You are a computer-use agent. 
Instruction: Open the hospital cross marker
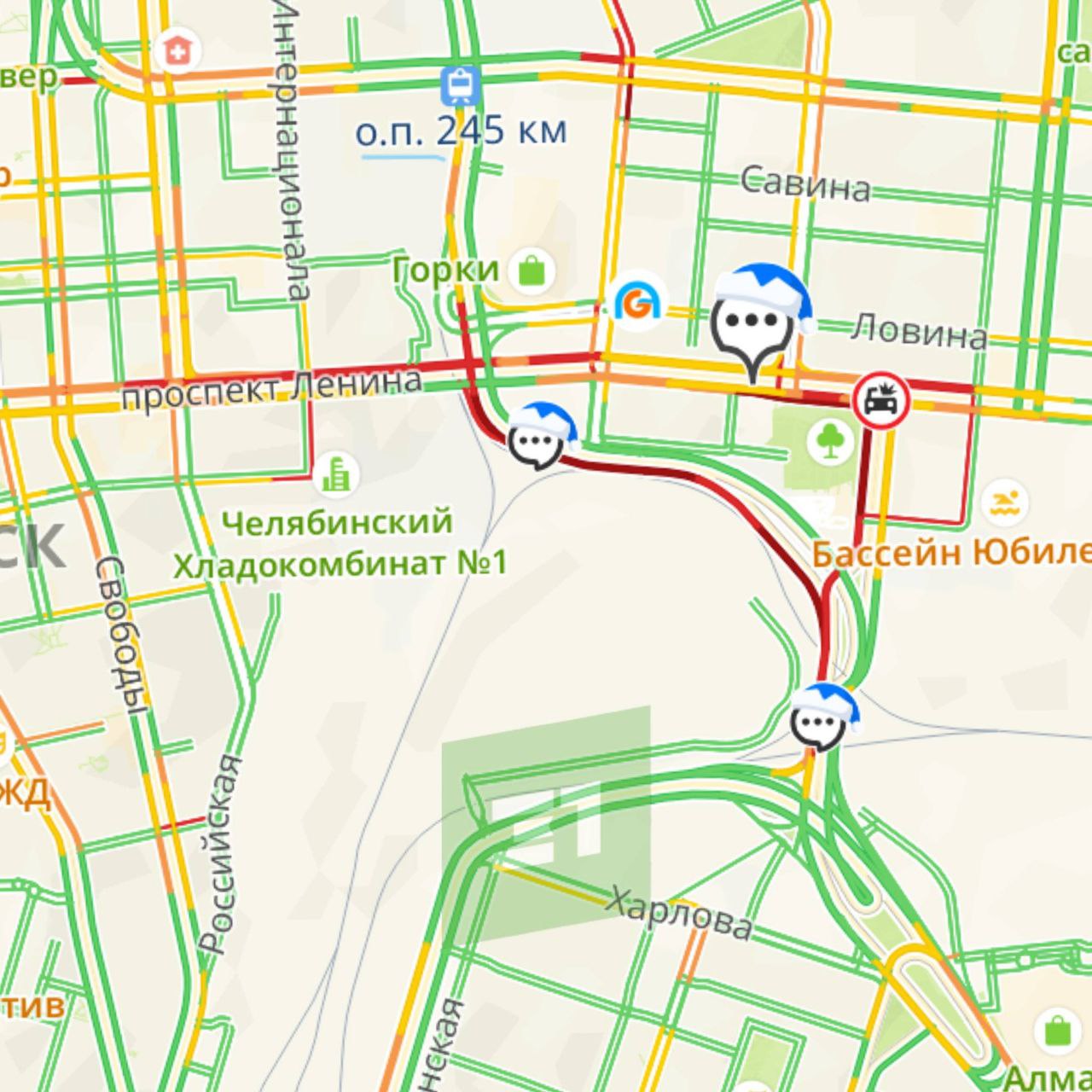coord(177,51)
